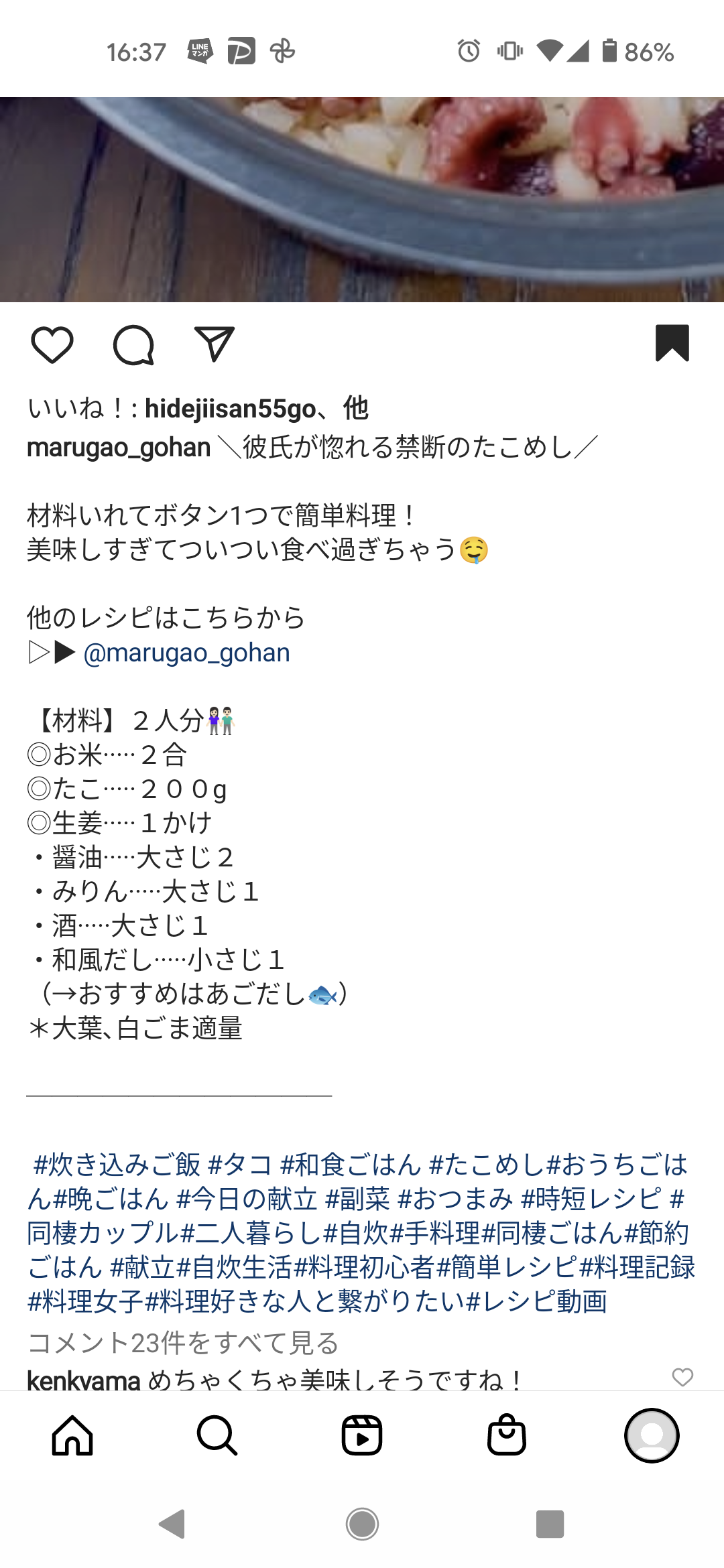Switch to the Profile tab
724x1568 pixels.
click(x=652, y=1436)
